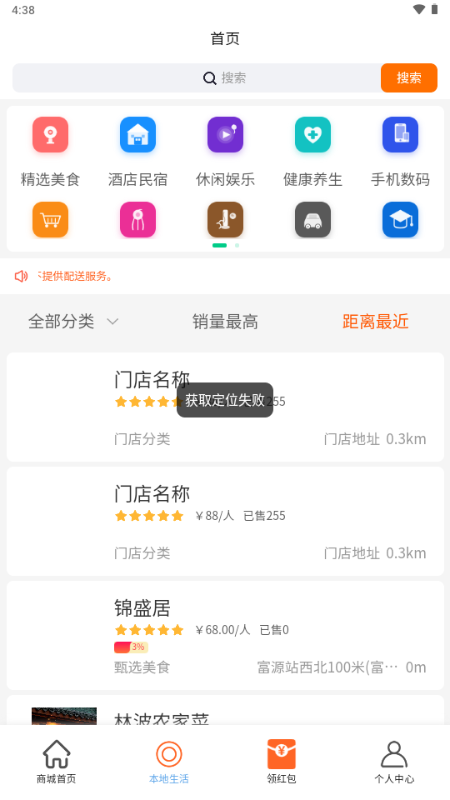Image resolution: width=450 pixels, height=800 pixels.
Task: Open the 健康养生 category
Action: coord(313,152)
